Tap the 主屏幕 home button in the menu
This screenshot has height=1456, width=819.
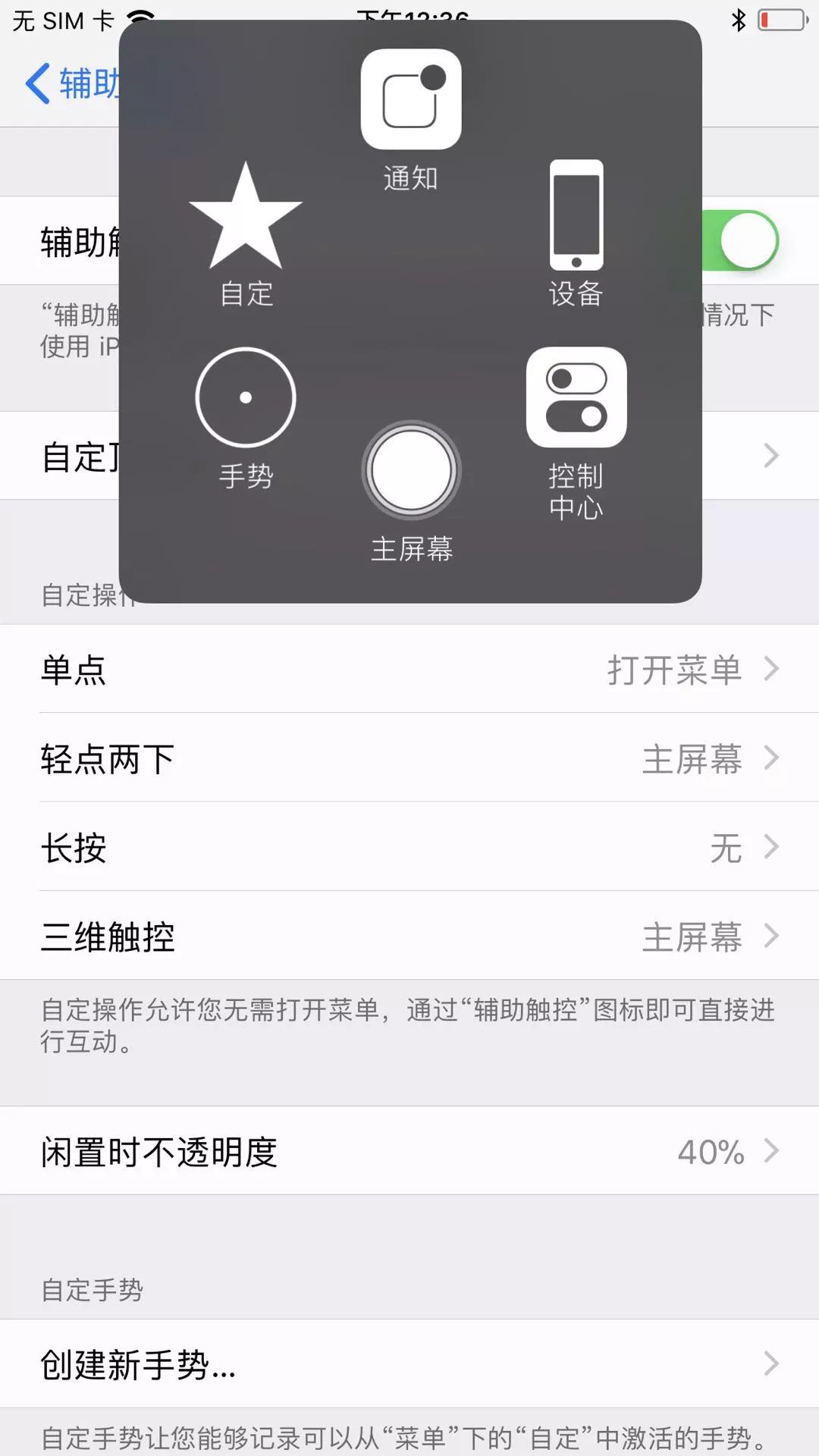pyautogui.click(x=411, y=491)
